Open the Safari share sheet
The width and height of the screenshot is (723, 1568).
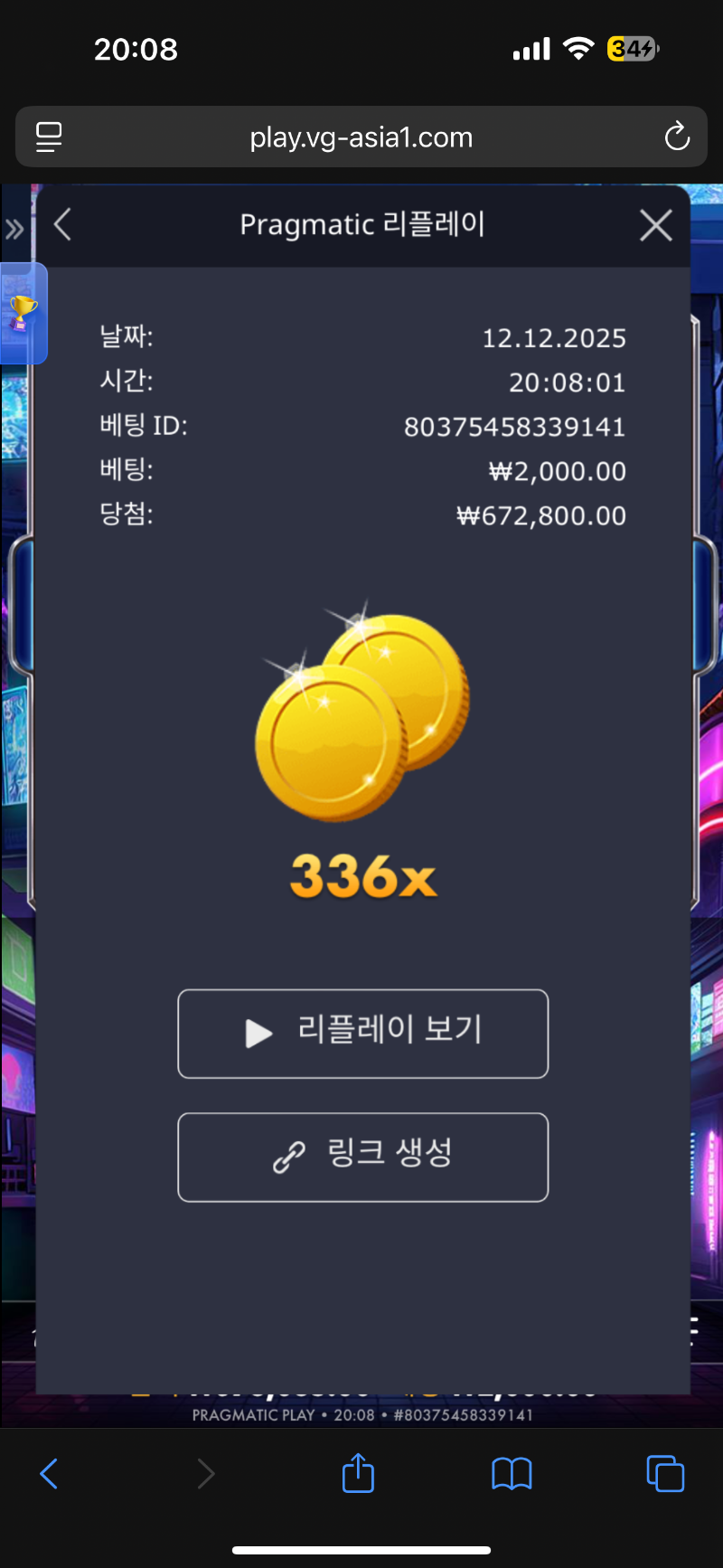tap(358, 1473)
